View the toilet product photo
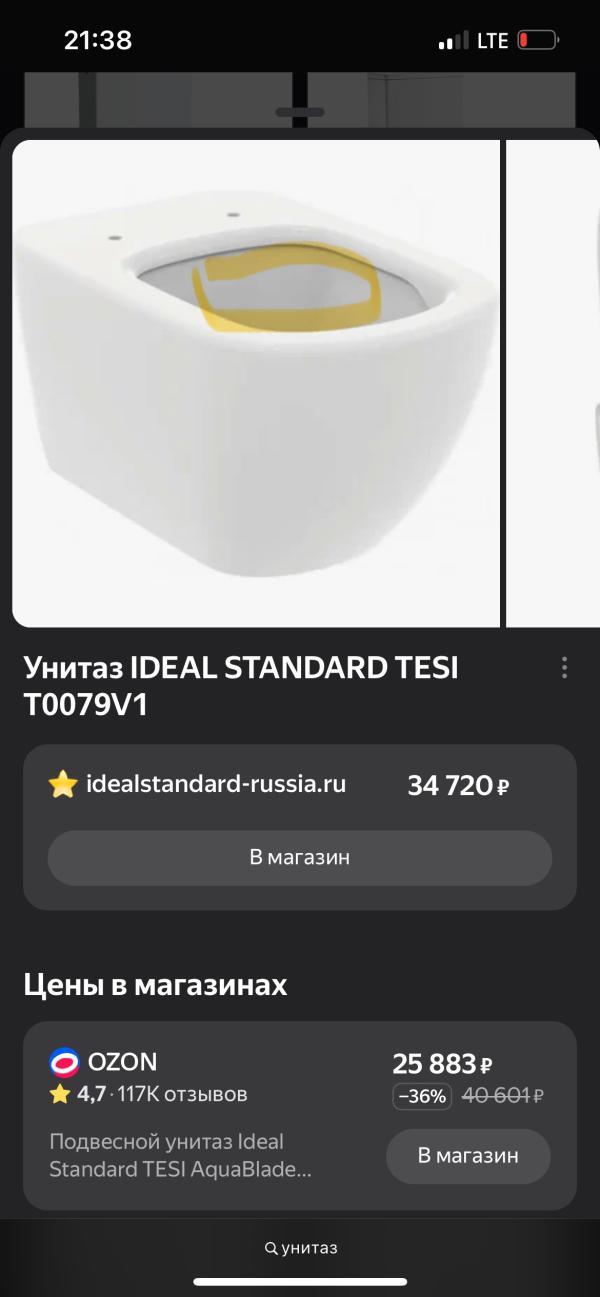 (256, 383)
